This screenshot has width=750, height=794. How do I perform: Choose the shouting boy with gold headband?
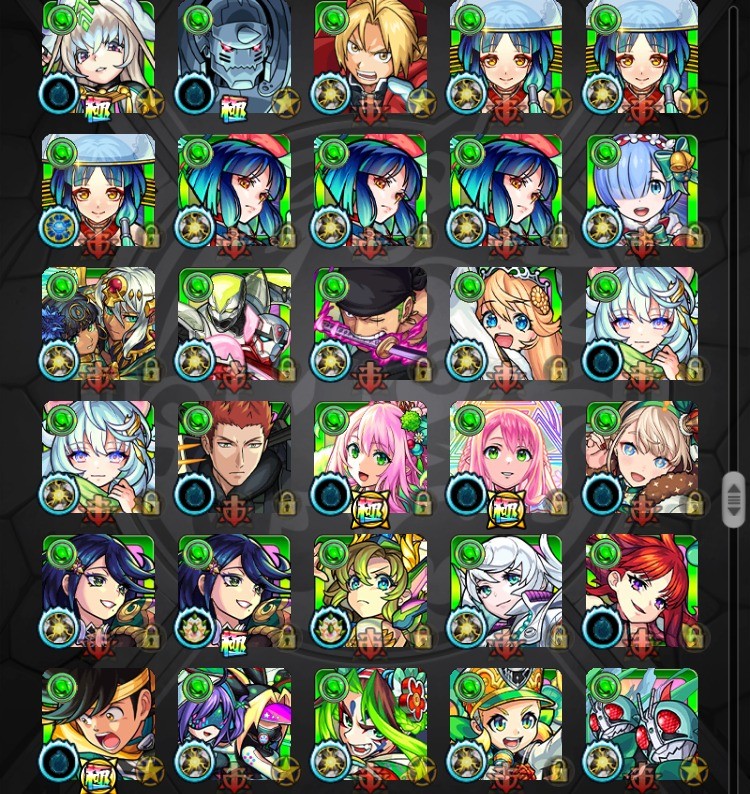98,724
